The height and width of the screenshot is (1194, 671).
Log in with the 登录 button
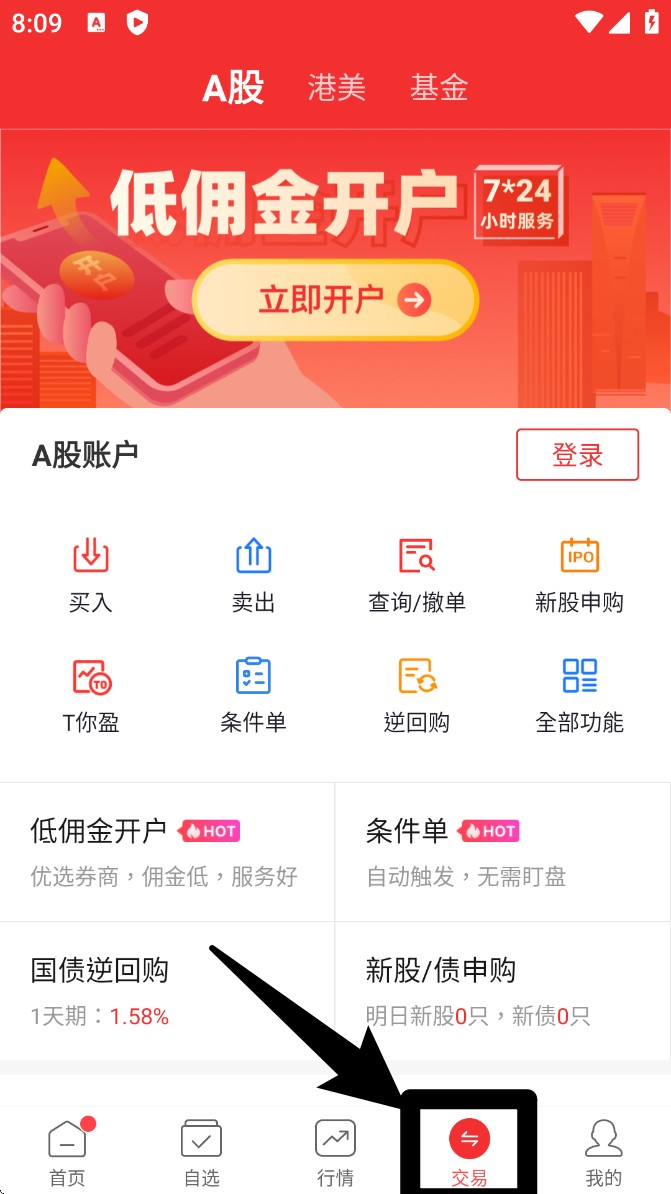coord(577,455)
